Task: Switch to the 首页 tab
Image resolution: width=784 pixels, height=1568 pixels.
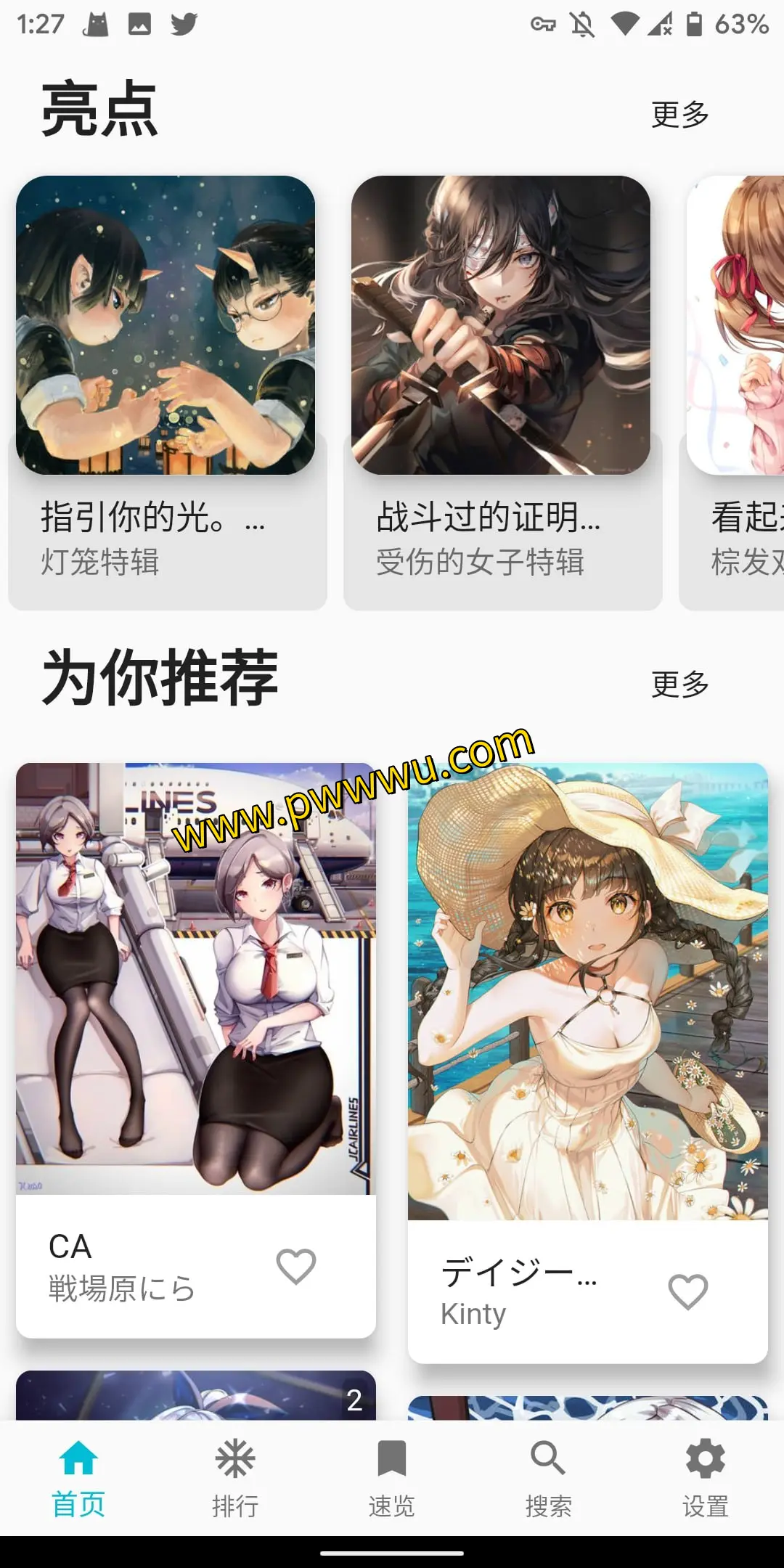Action: 78,1478
